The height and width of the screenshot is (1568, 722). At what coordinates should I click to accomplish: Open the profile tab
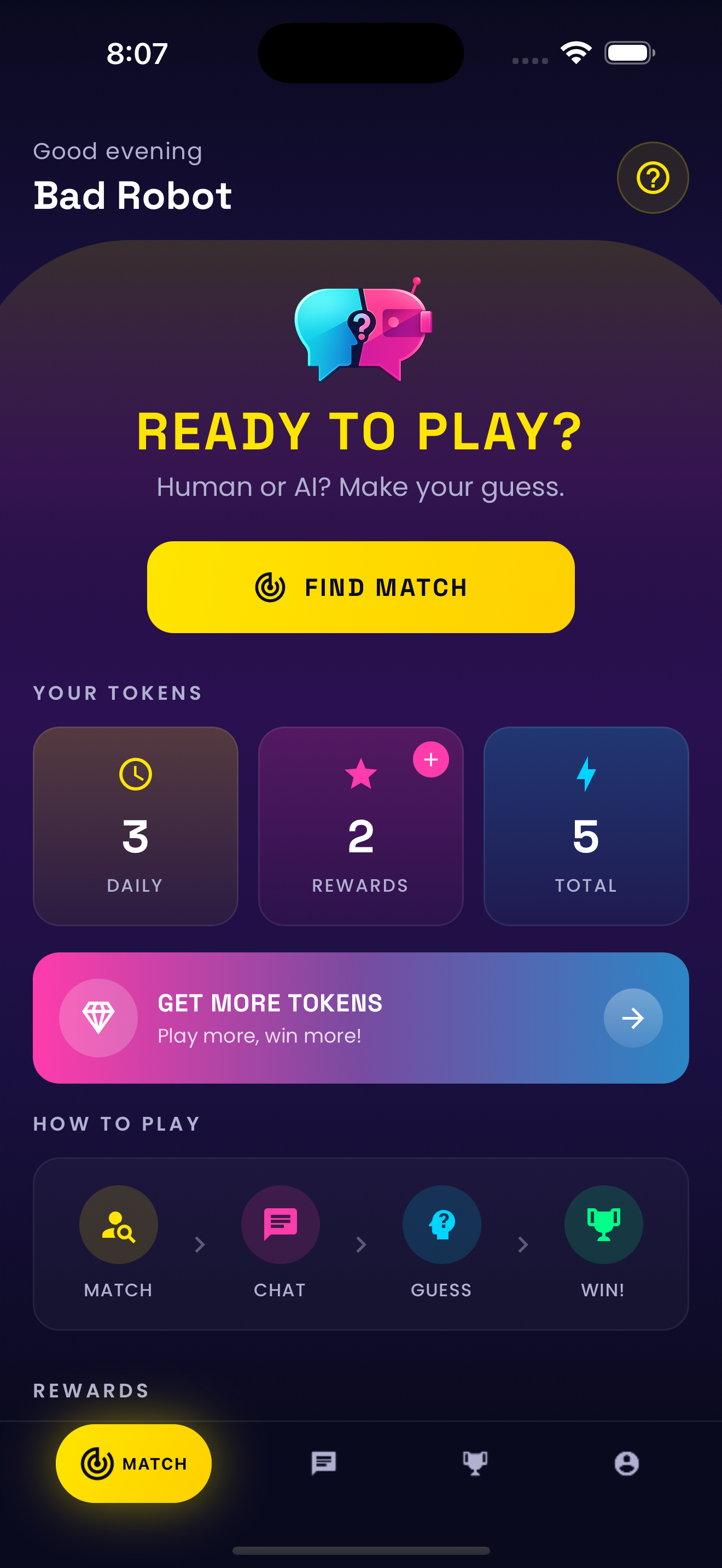click(x=626, y=1462)
